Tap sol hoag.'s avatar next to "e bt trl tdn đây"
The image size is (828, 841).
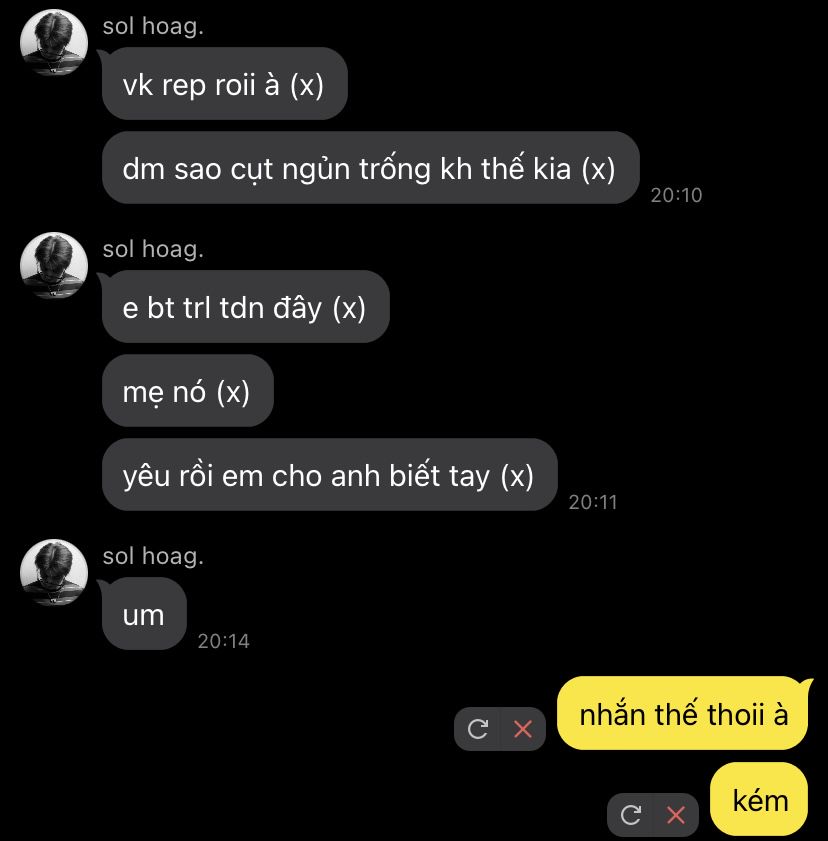pos(54,266)
